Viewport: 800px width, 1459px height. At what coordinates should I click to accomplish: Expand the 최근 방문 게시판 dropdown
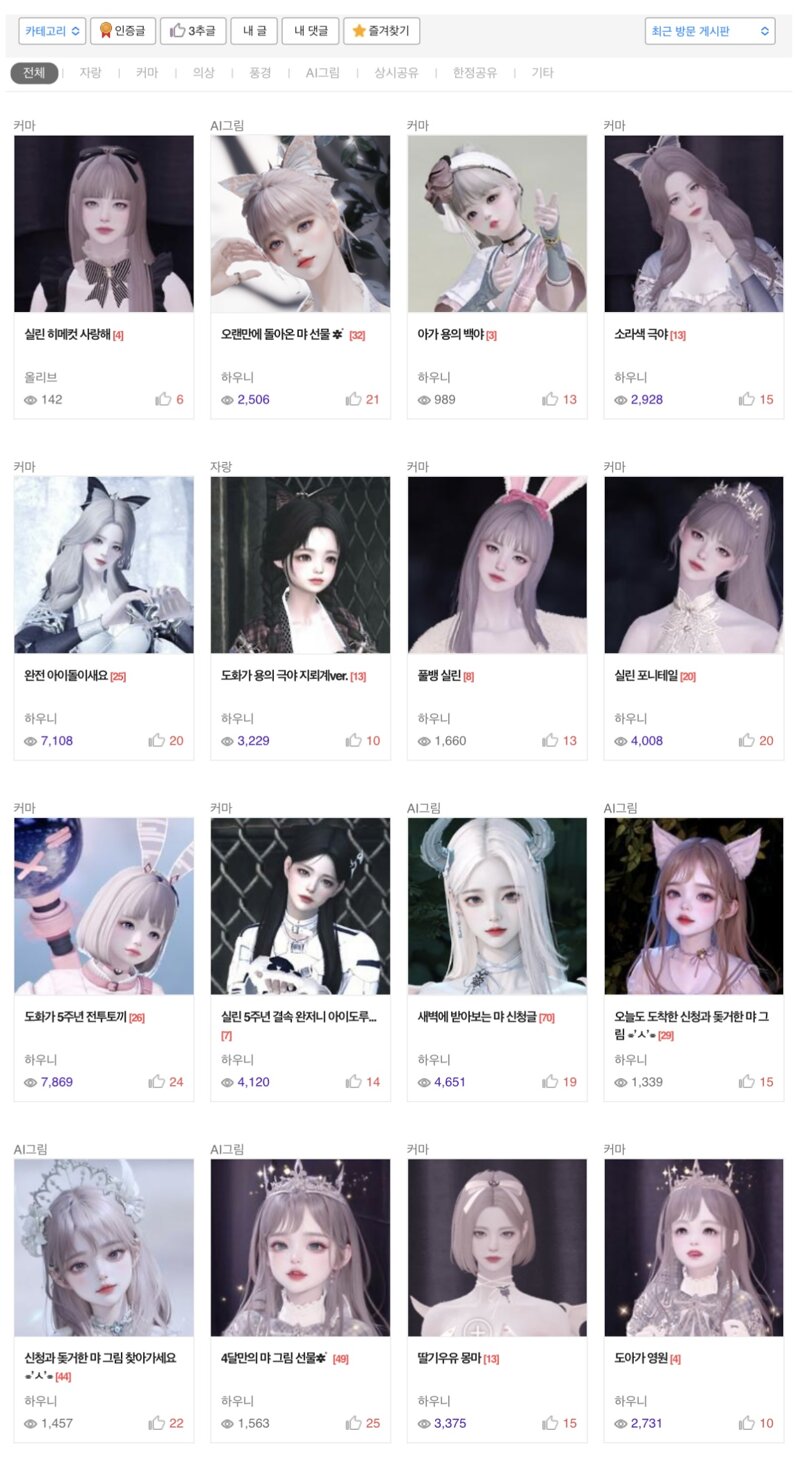(x=710, y=31)
